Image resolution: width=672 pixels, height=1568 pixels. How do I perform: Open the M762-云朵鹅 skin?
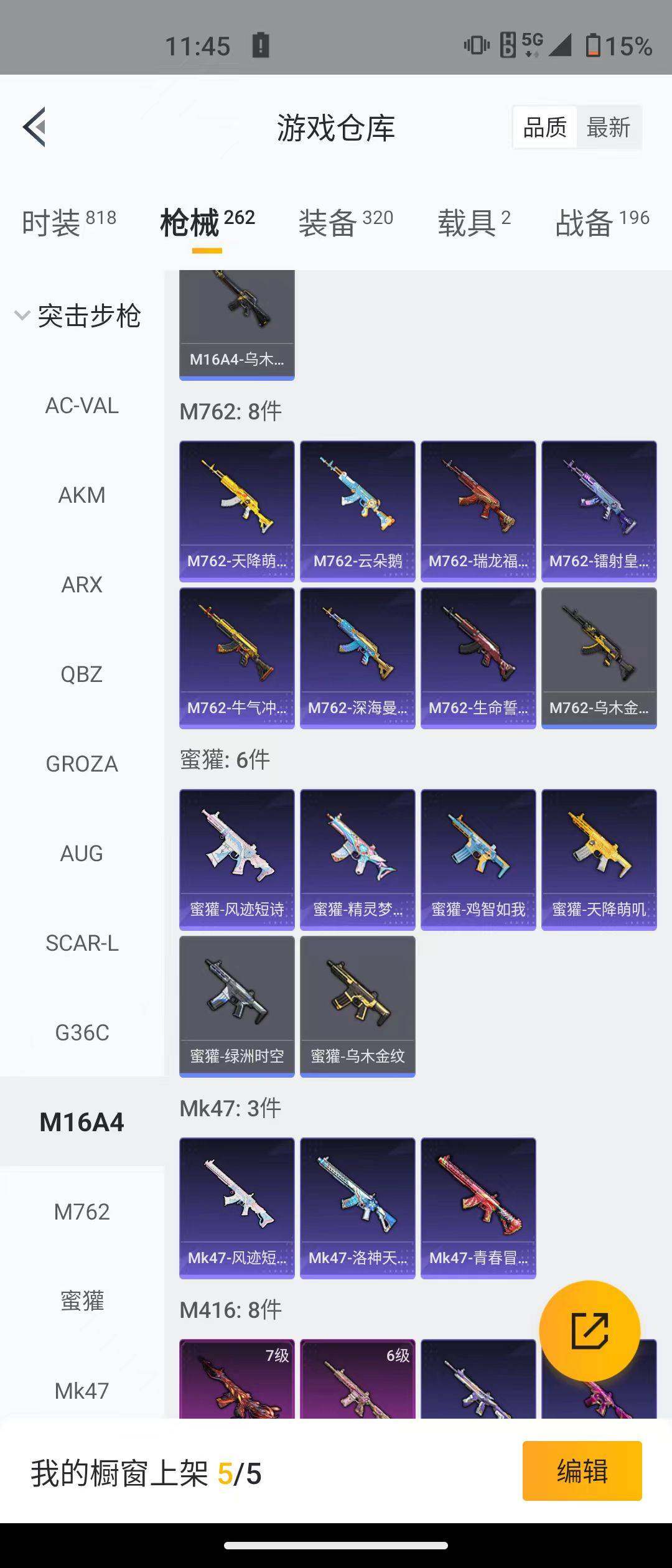pyautogui.click(x=358, y=511)
